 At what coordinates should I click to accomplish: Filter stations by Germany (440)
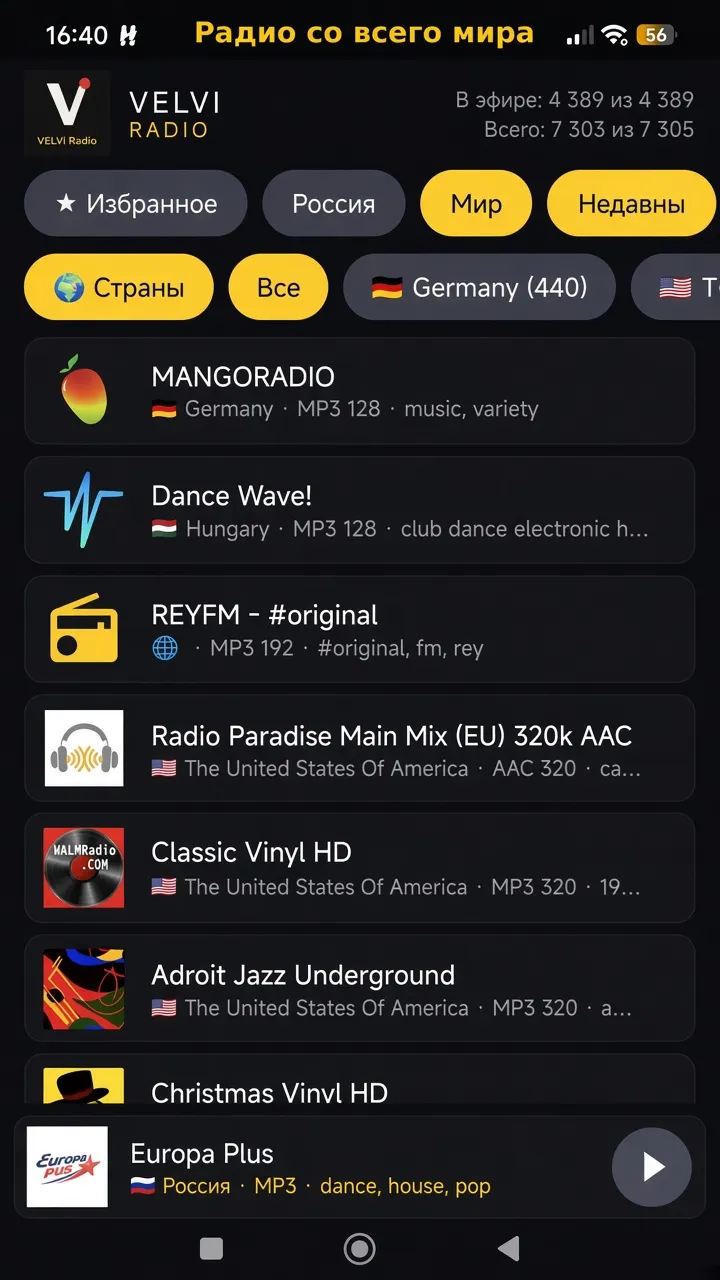click(479, 287)
